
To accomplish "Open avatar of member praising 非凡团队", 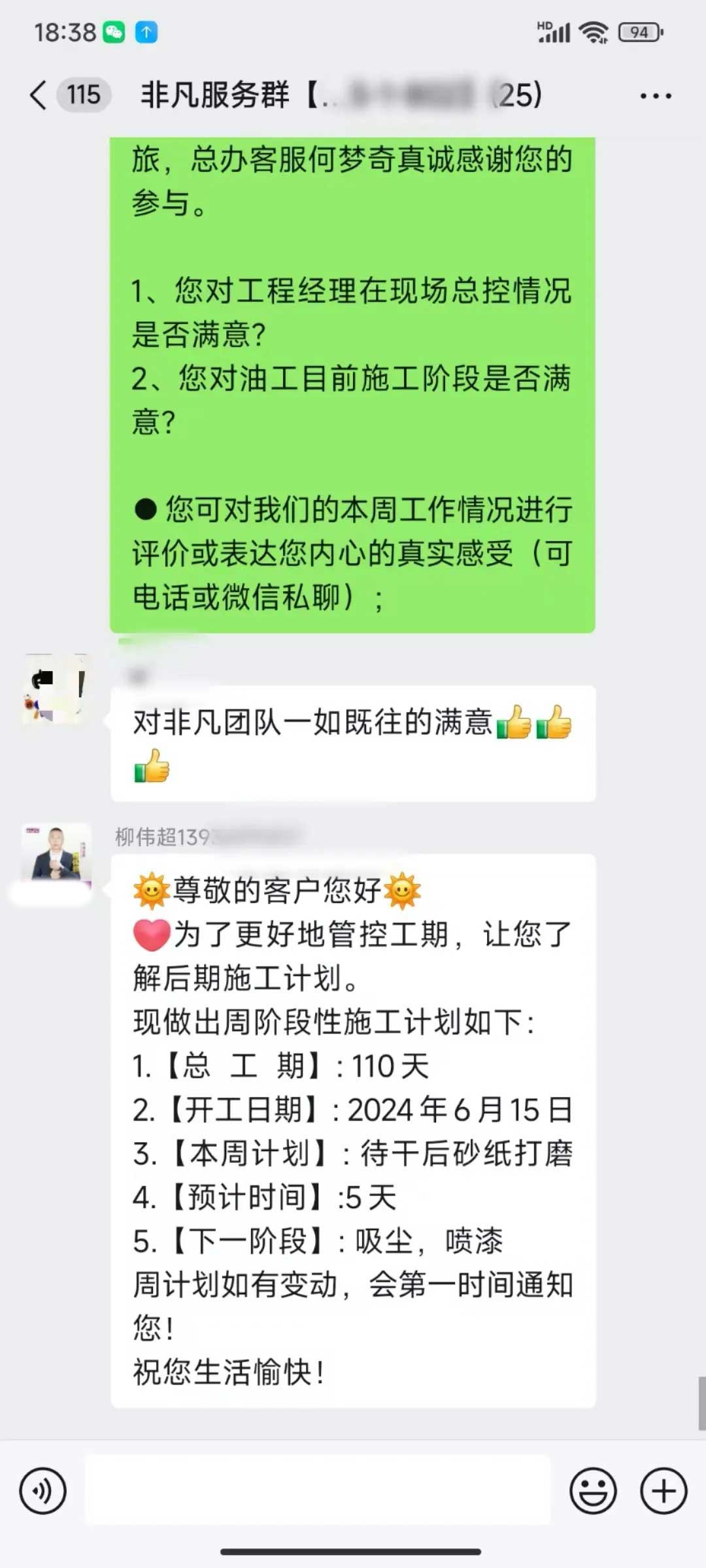I will pos(56,689).
